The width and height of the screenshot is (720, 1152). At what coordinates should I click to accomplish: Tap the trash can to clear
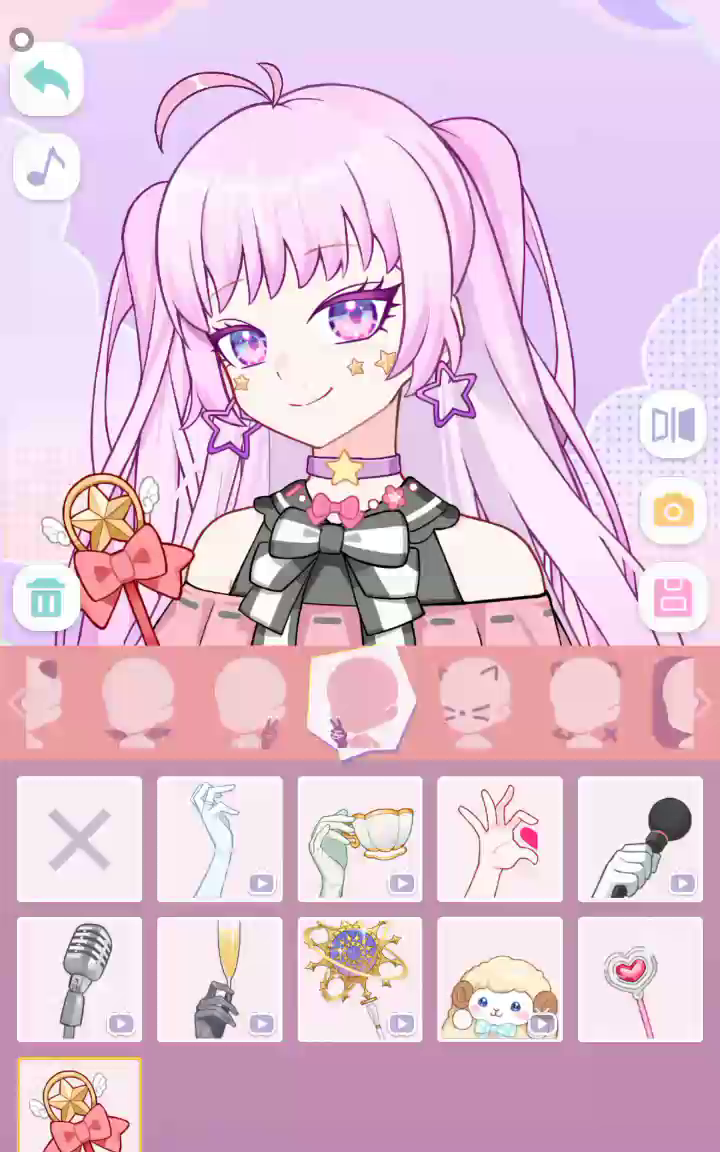[46, 599]
